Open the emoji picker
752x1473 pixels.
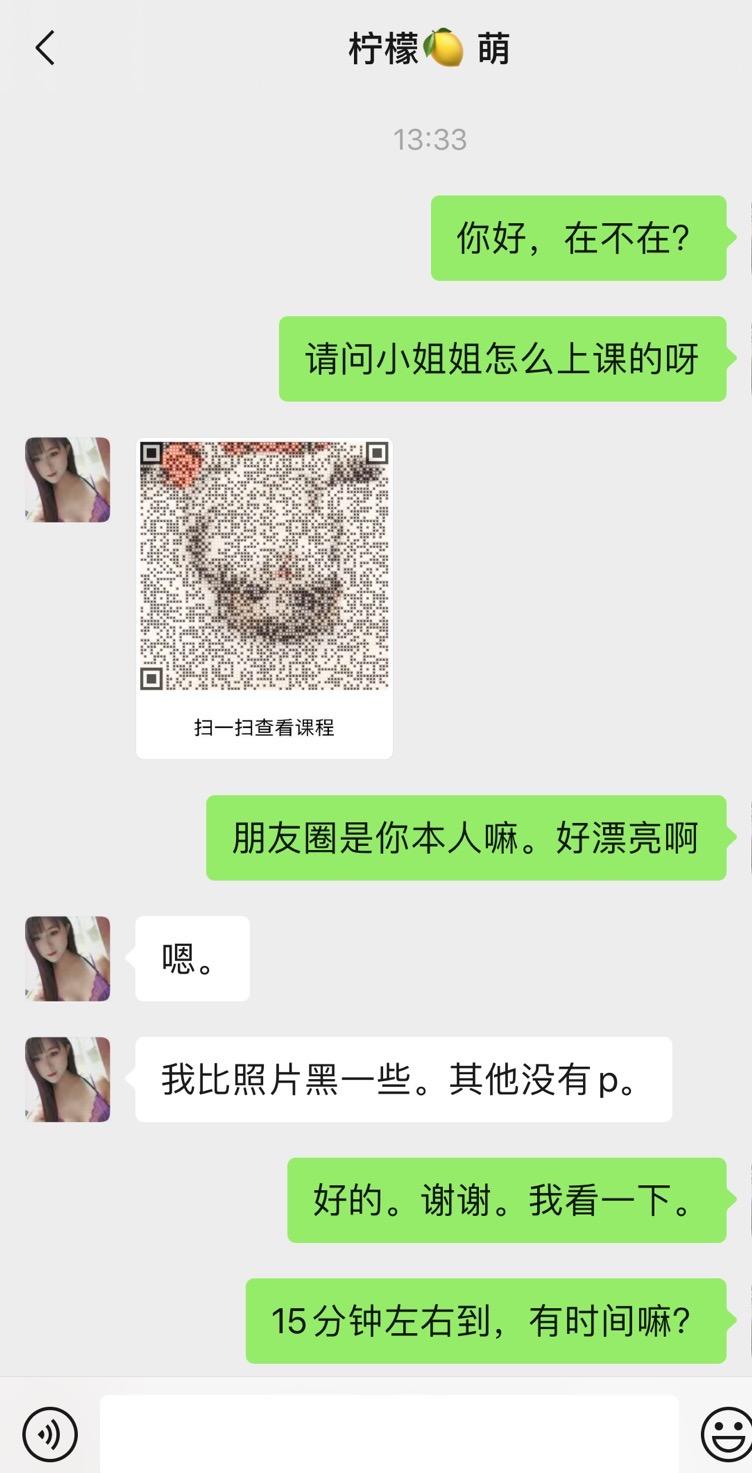pos(726,1433)
